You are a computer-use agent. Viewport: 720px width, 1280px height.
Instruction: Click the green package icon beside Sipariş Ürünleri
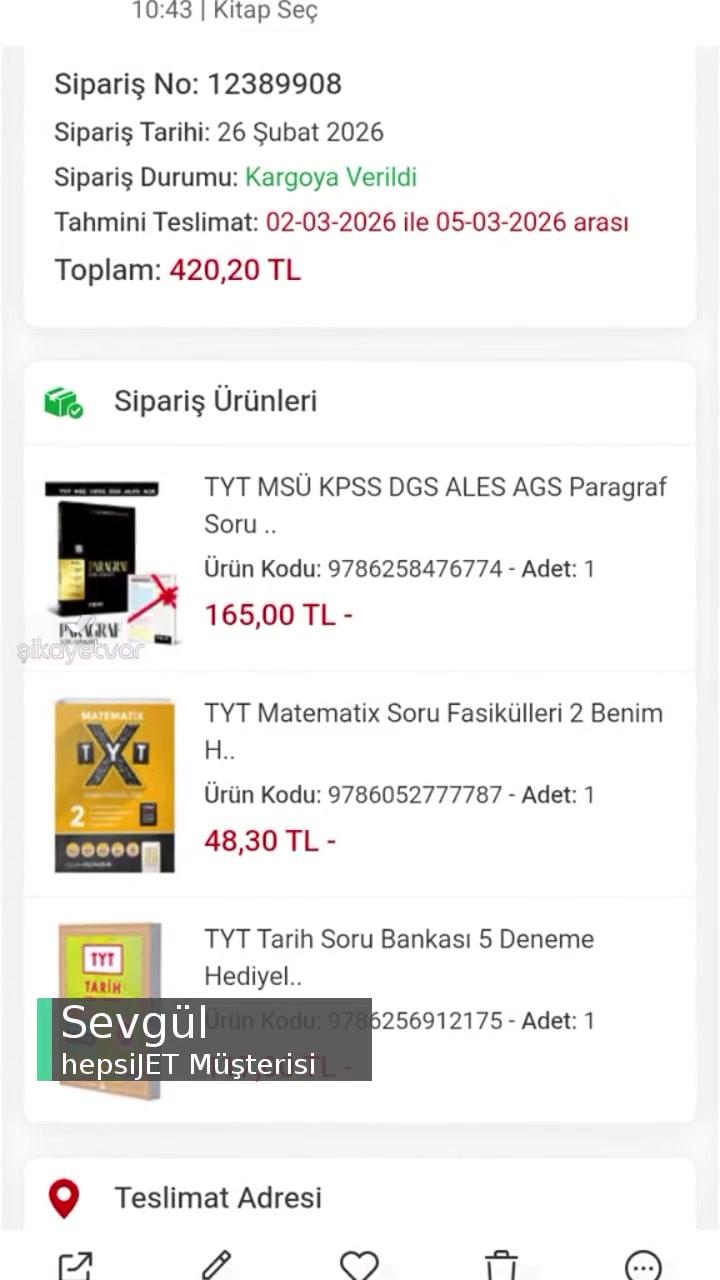pos(63,401)
